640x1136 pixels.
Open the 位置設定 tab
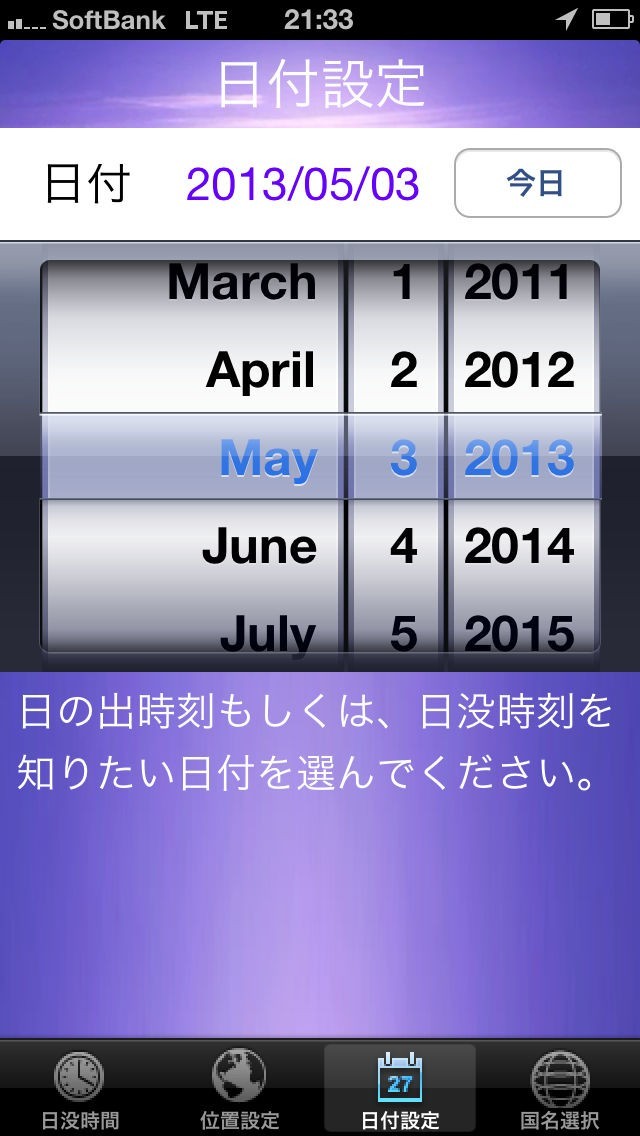pos(239,1089)
